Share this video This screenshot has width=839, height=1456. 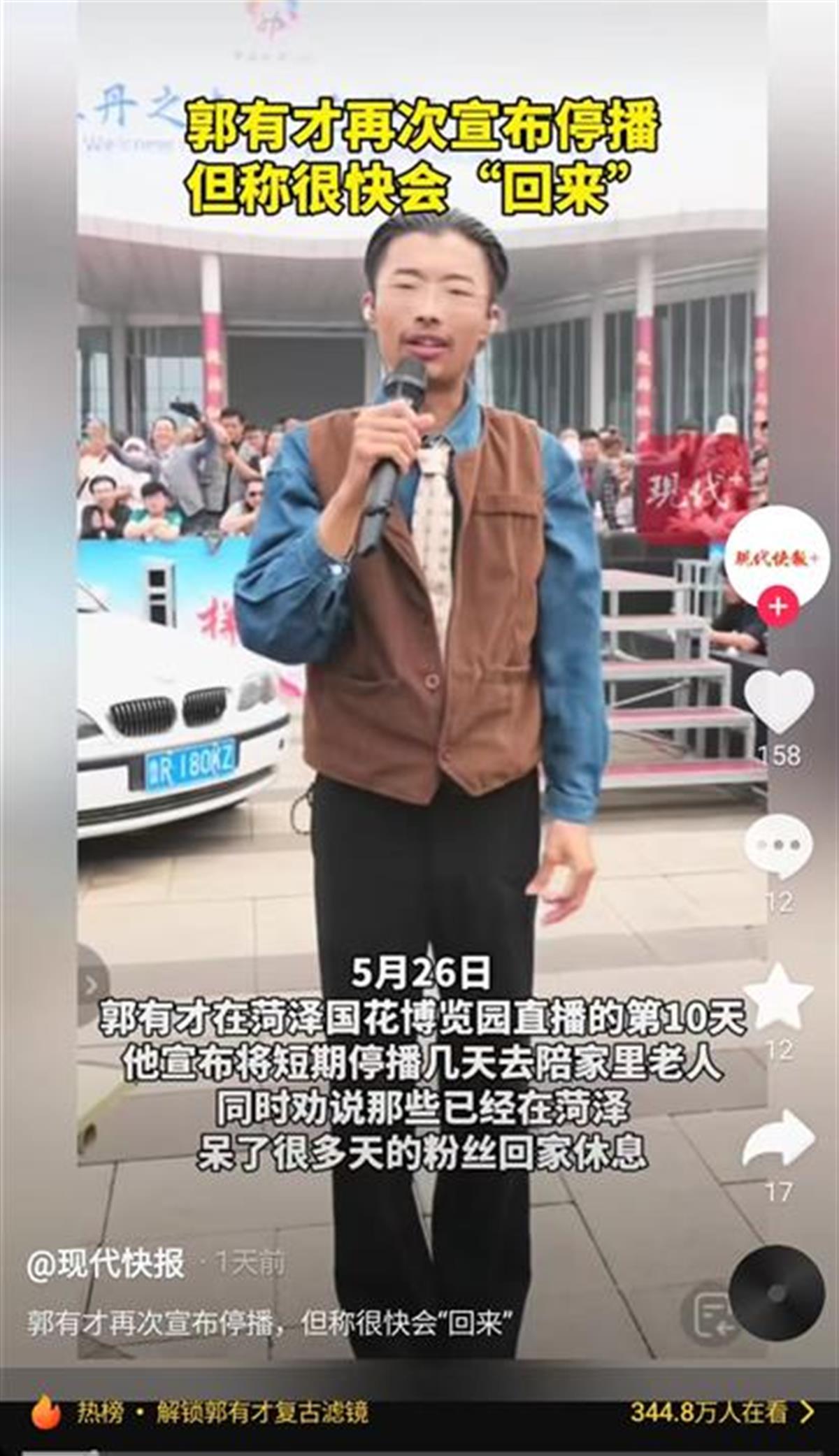click(x=779, y=1141)
